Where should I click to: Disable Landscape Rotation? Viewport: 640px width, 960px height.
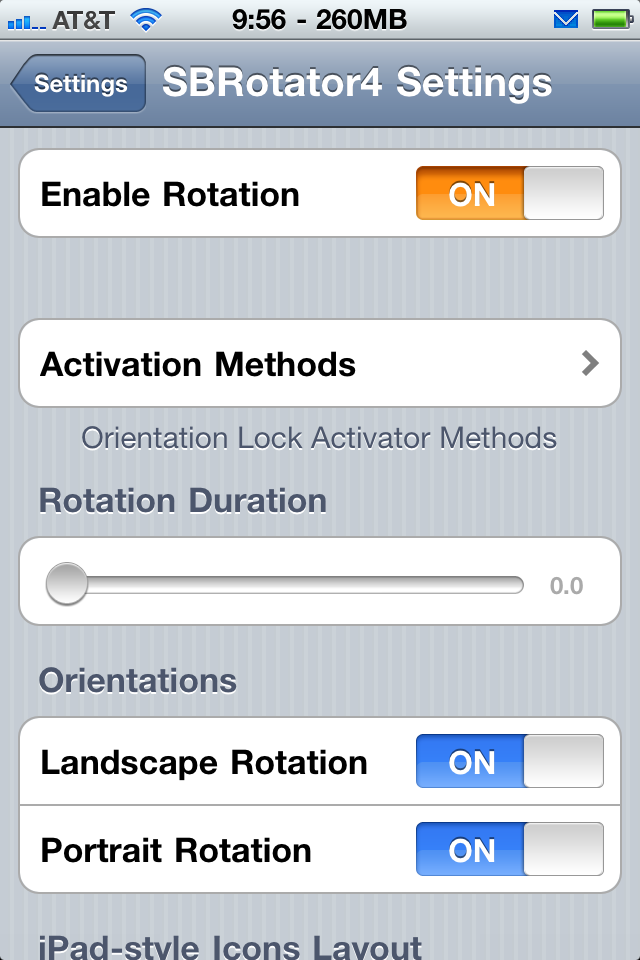pos(509,762)
